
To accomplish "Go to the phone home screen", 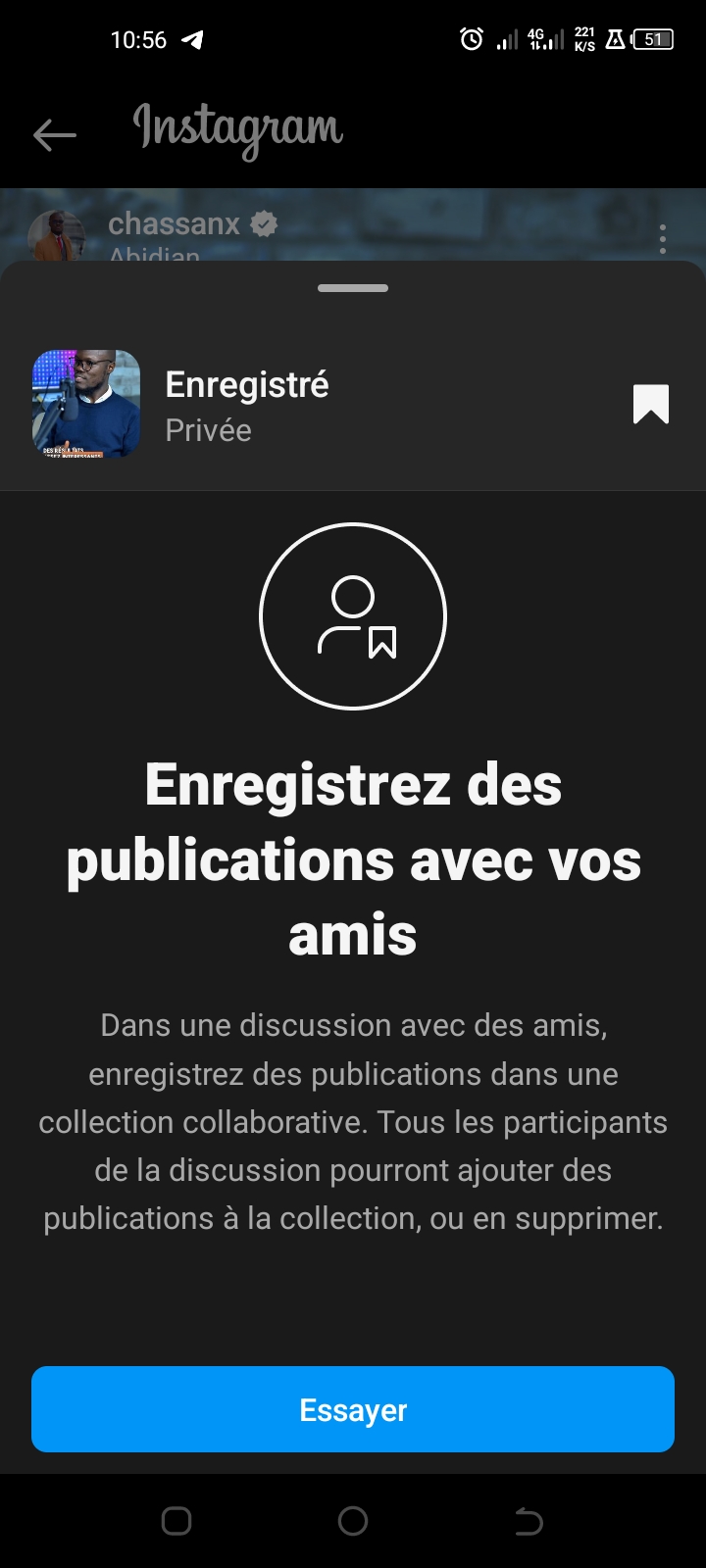I will pos(353,1521).
